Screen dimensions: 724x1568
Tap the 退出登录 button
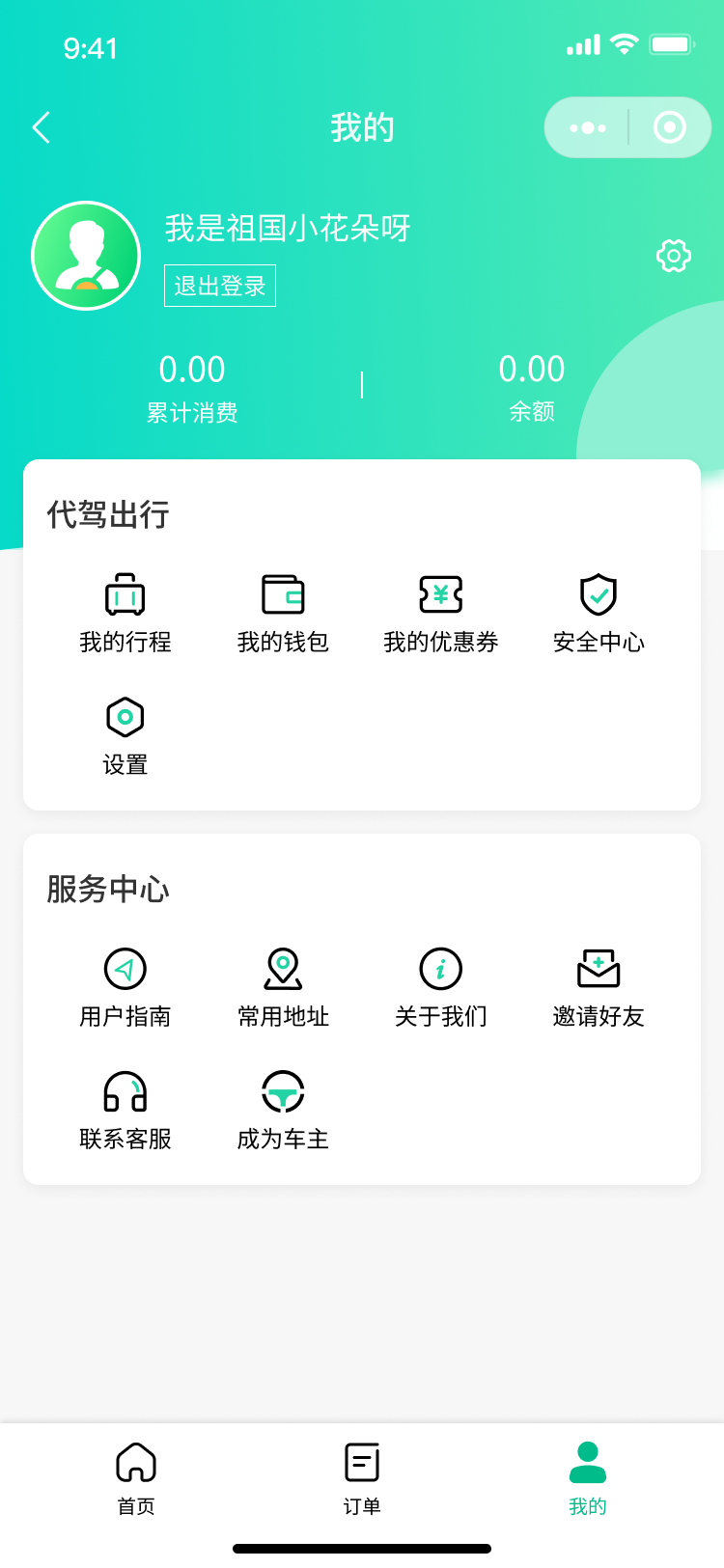220,286
